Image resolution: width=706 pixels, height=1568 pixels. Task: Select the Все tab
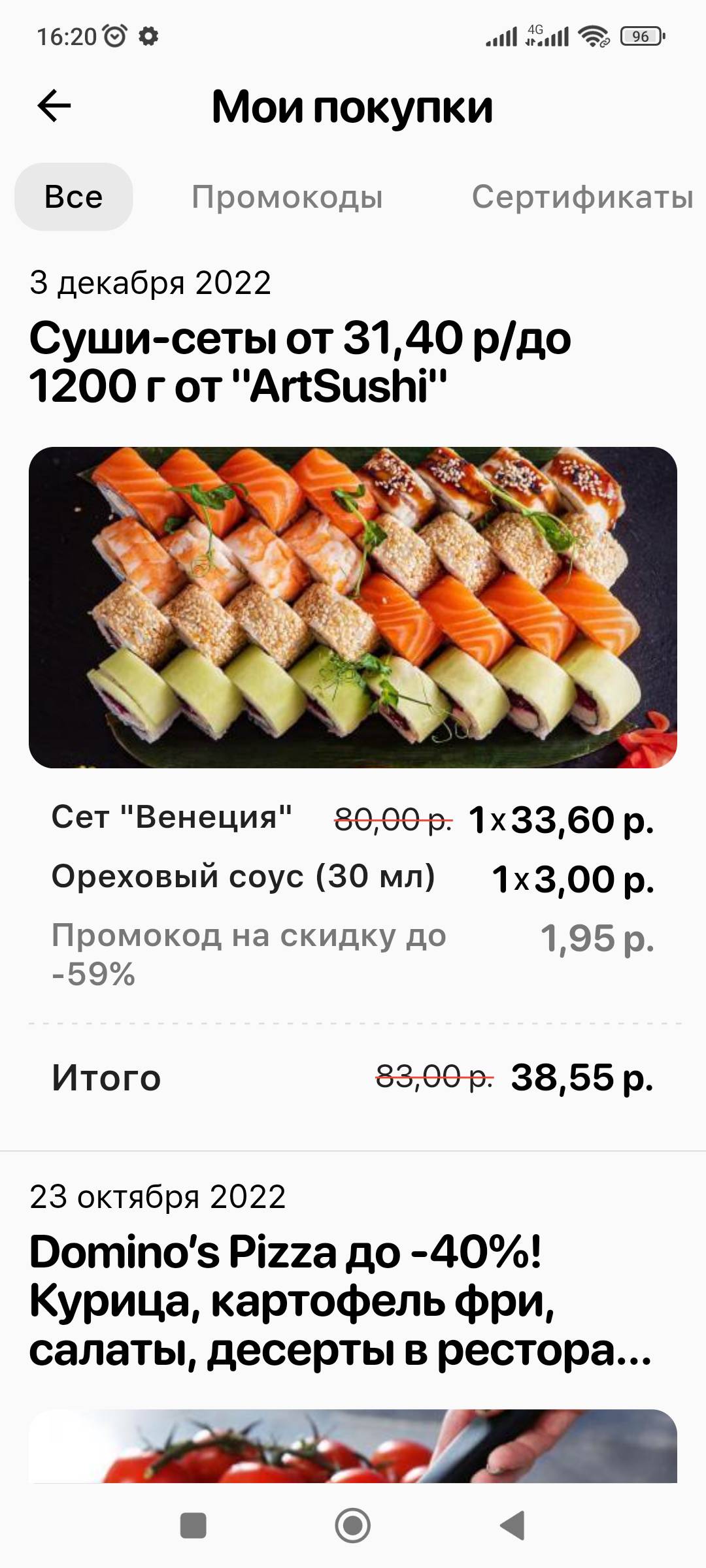74,197
